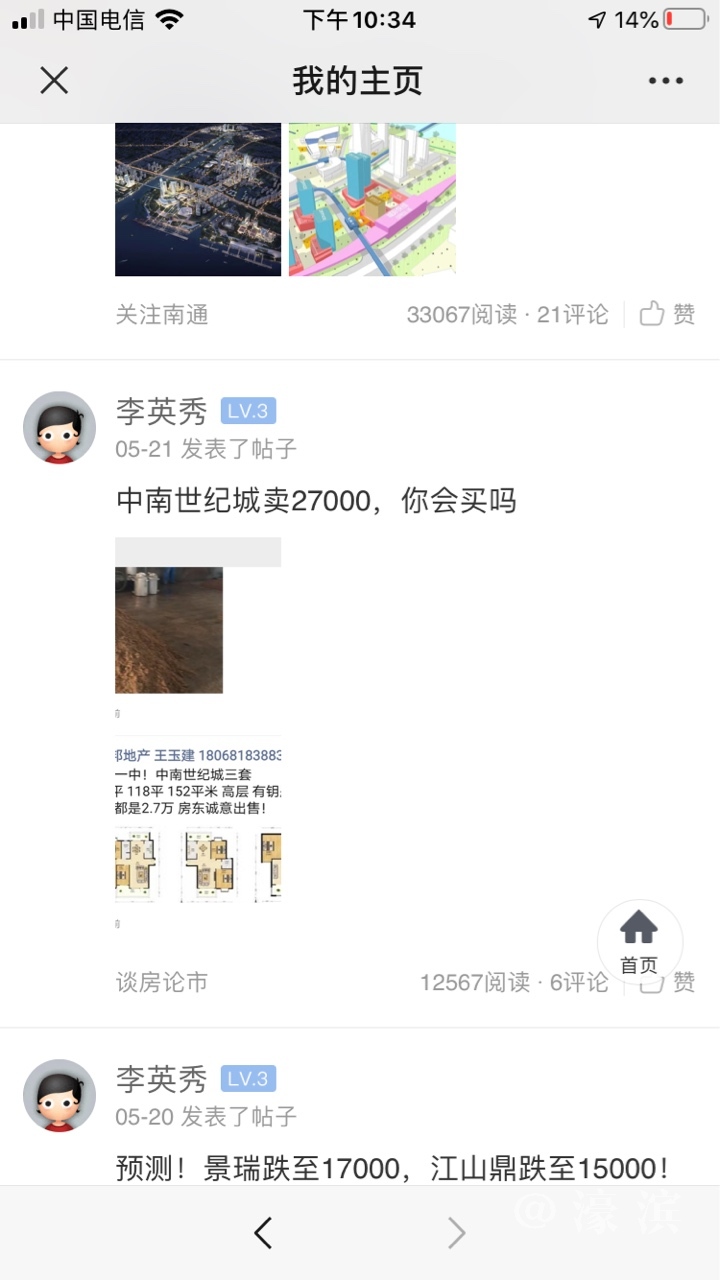Image resolution: width=720 pixels, height=1280 pixels.
Task: Open 李英秀's avatar on 05-21 post
Action: pyautogui.click(x=60, y=427)
